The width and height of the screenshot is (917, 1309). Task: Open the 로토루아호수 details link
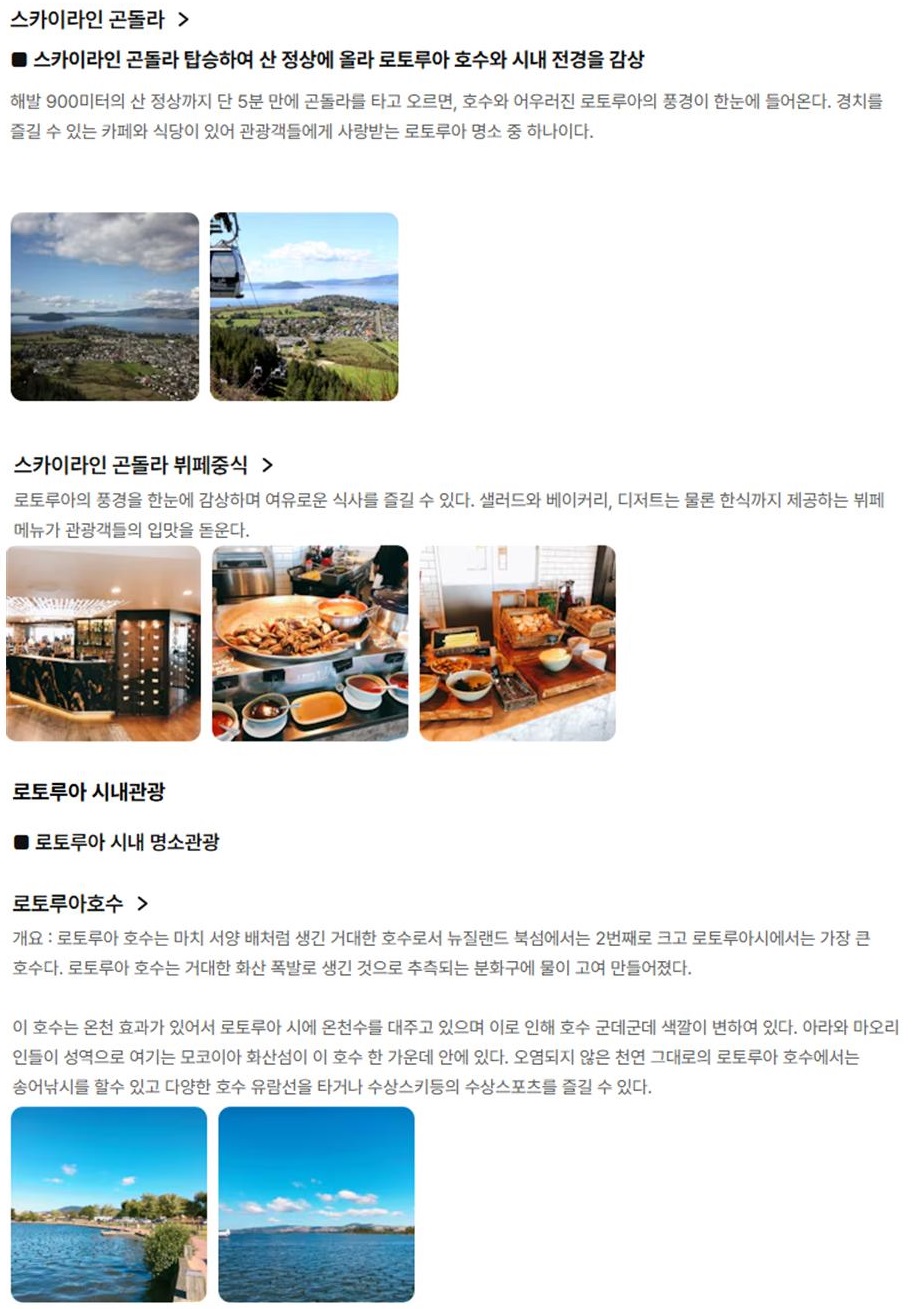pyautogui.click(x=80, y=903)
